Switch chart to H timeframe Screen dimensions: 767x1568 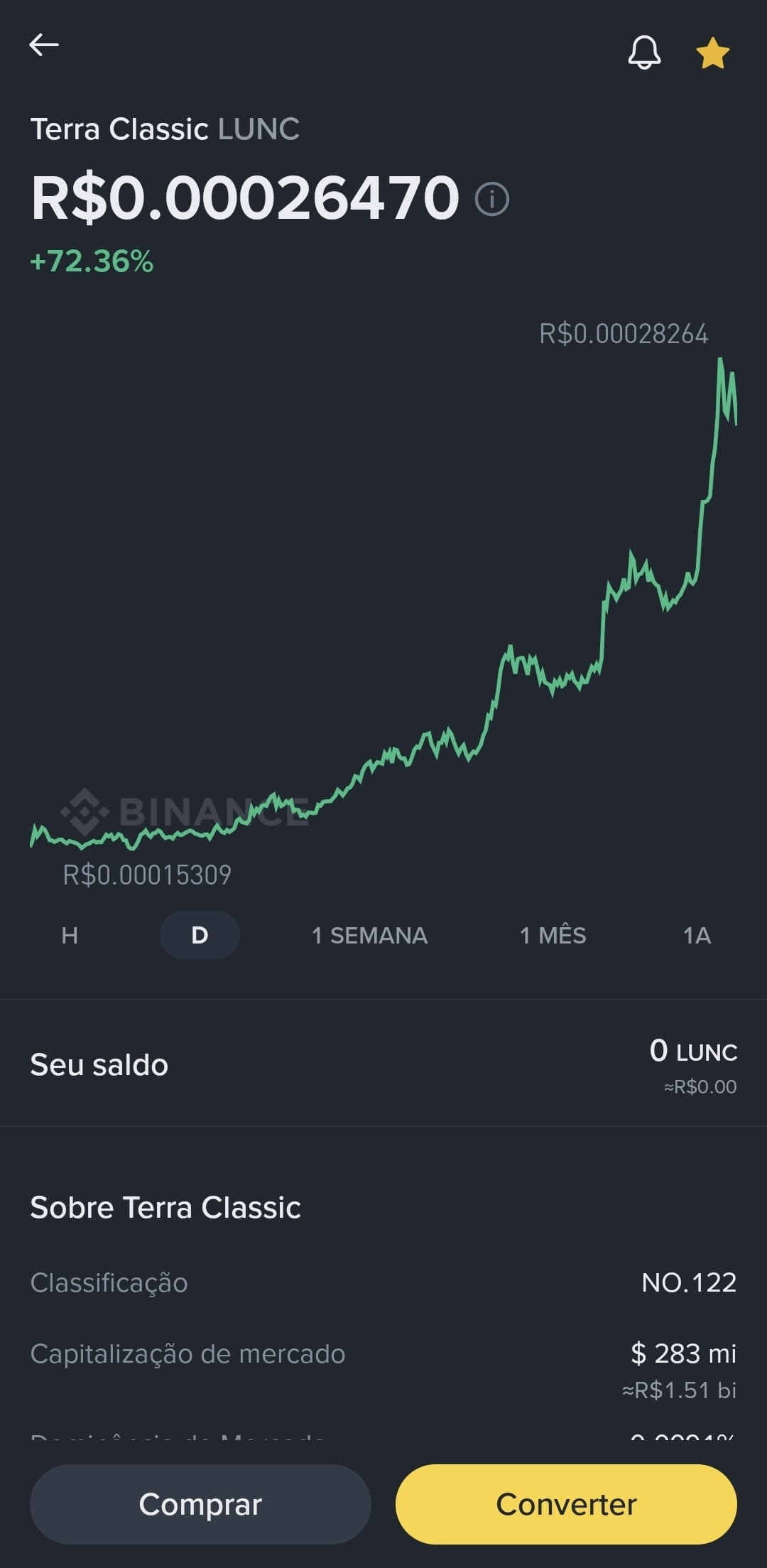click(x=70, y=935)
